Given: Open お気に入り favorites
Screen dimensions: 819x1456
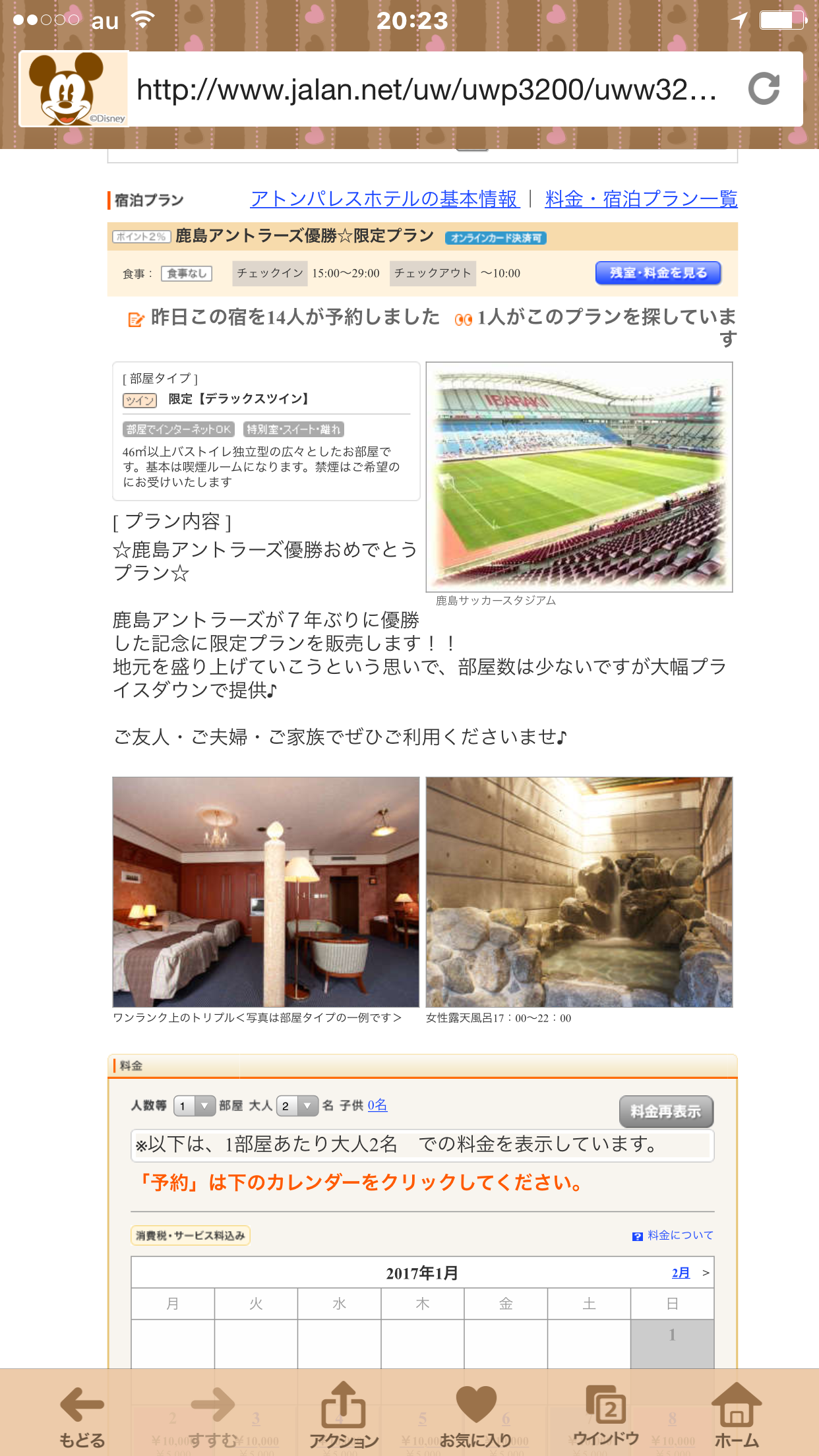Looking at the screenshot, I should click(x=475, y=1414).
